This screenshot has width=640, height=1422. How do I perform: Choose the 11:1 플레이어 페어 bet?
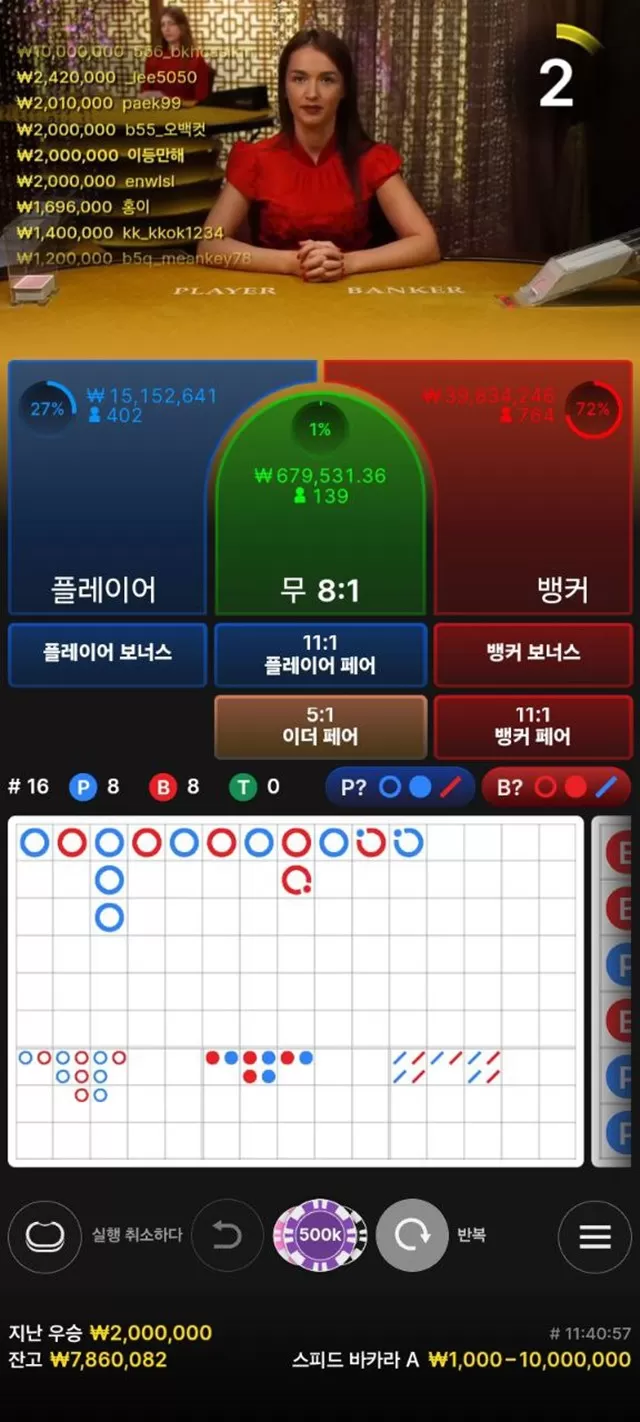click(320, 655)
